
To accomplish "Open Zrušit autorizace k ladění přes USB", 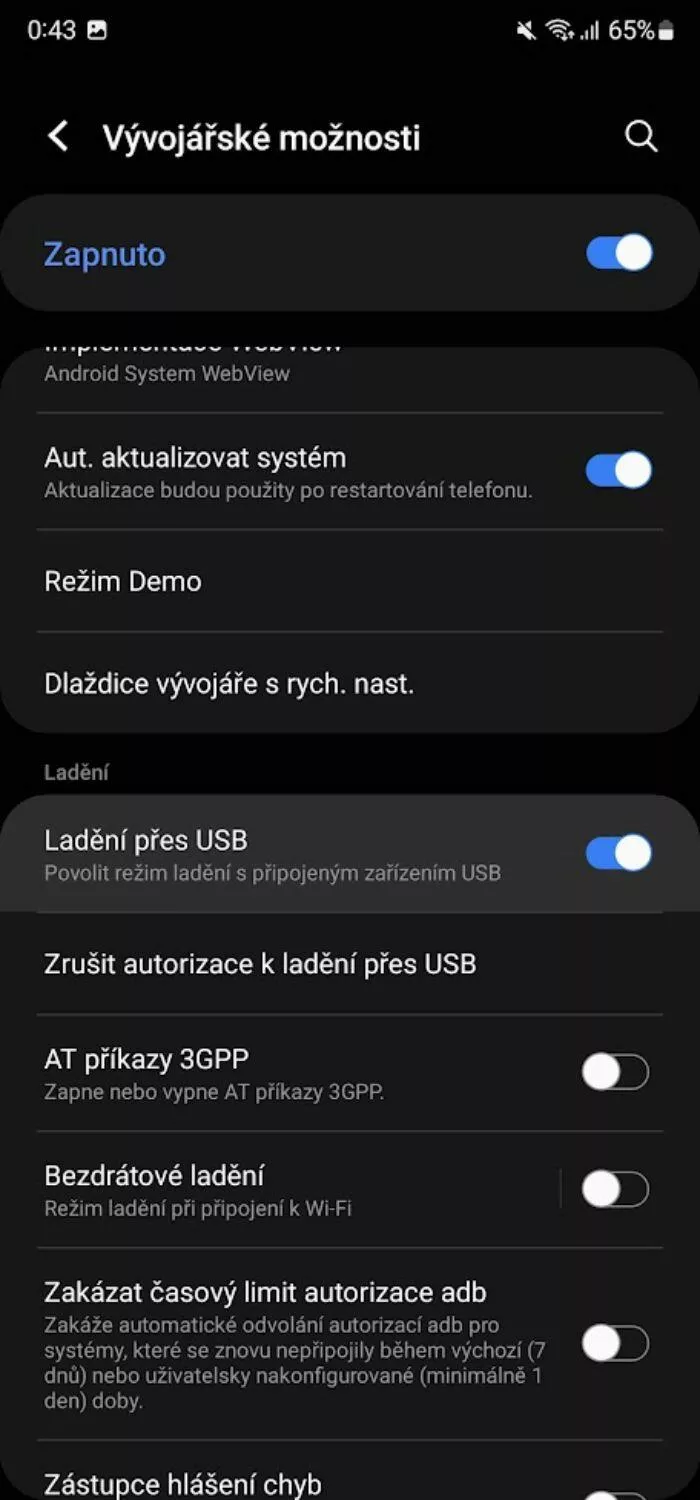I will coord(350,964).
